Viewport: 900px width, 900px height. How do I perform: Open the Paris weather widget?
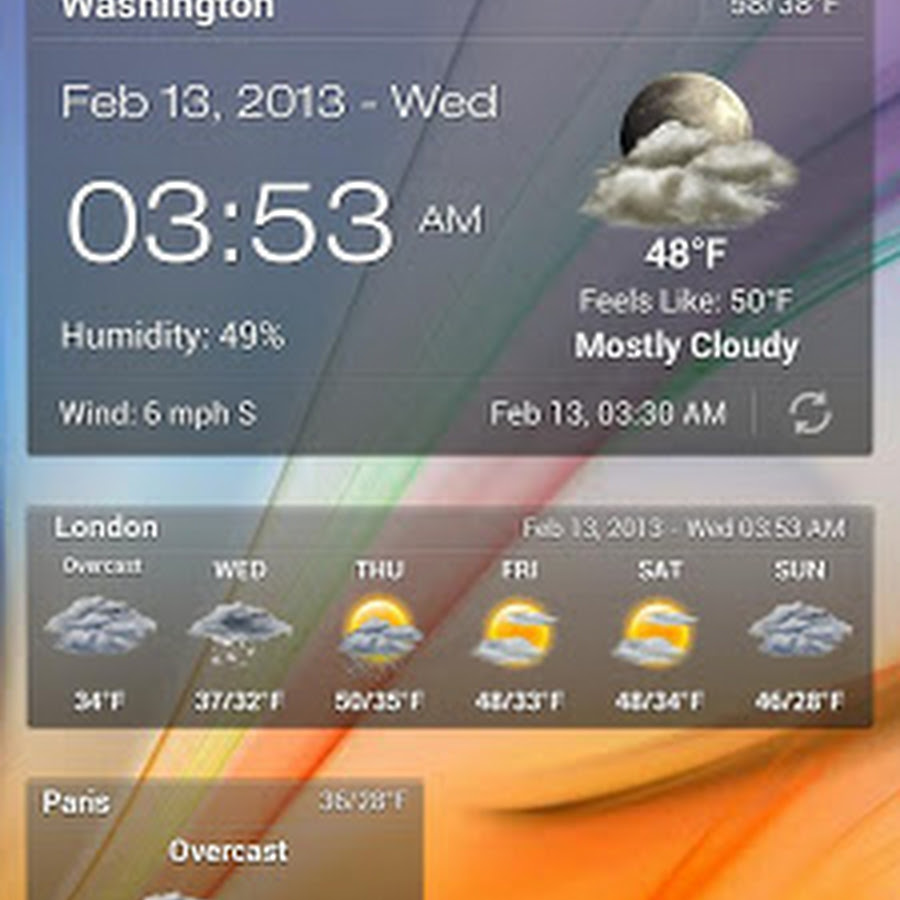225,838
